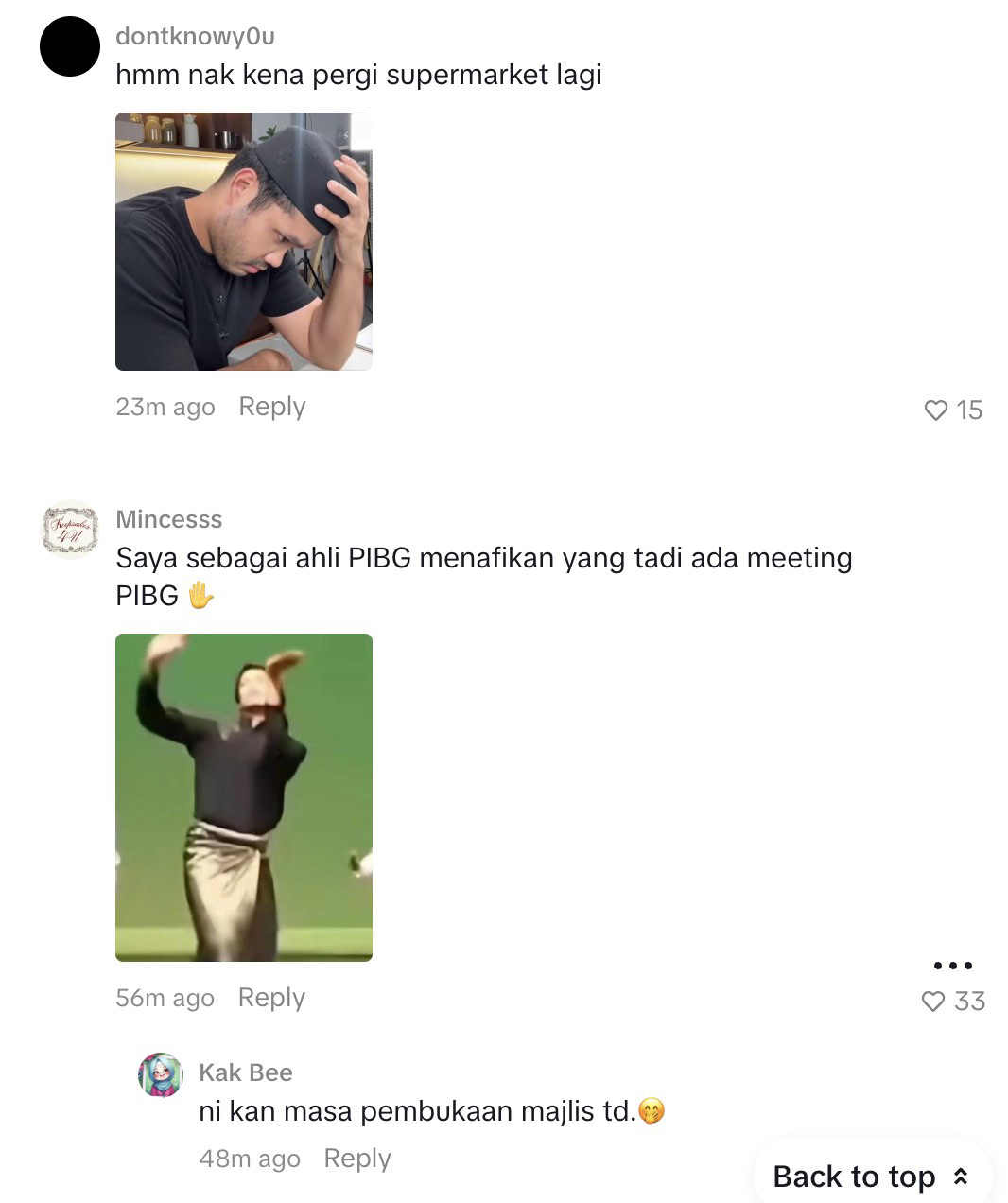Reply to Kak Bee's comment
Viewport: 1008px width, 1203px height.
pos(356,1159)
